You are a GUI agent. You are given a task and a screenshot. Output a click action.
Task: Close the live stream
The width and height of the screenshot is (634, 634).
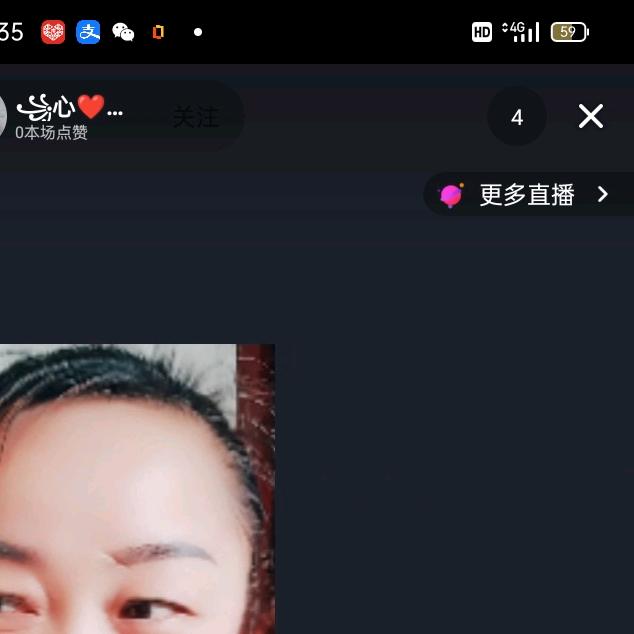tap(591, 117)
